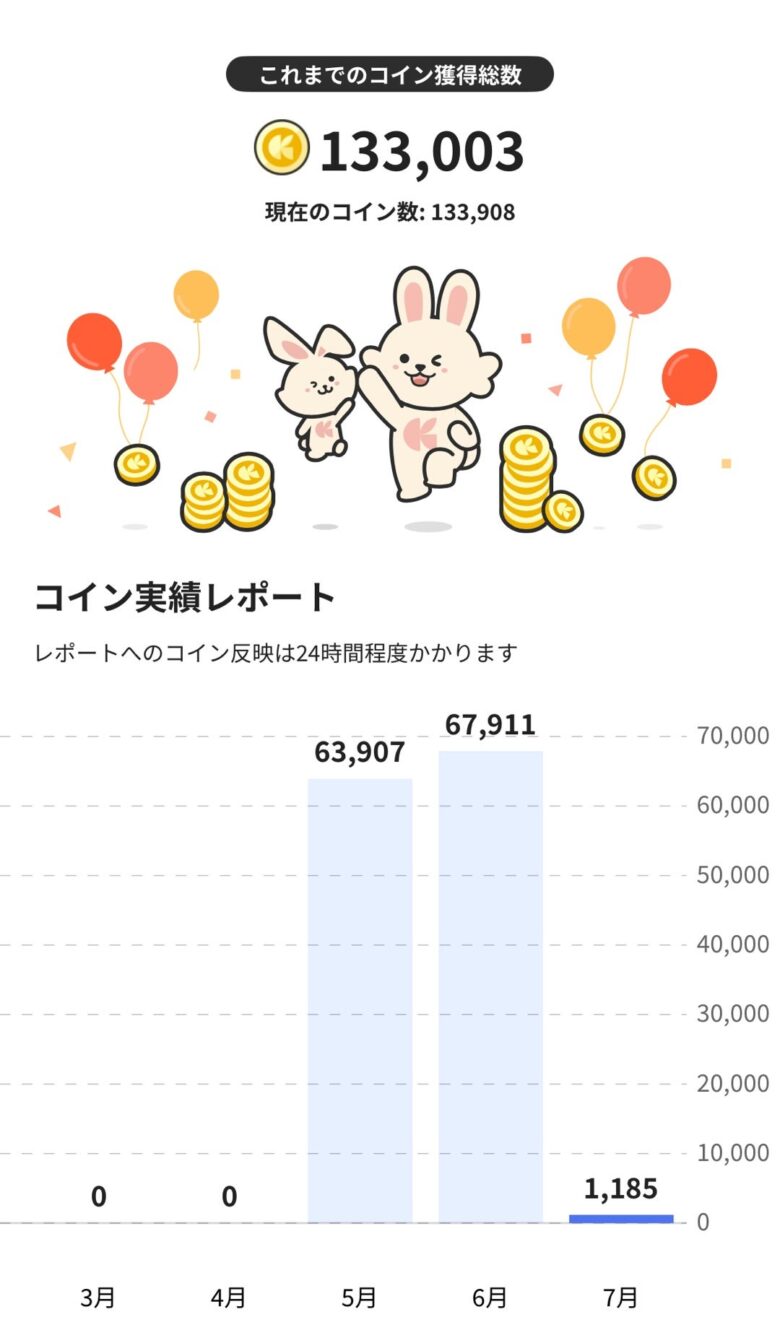Select the 6月 bar showing 67,911 coins

pos(490,985)
